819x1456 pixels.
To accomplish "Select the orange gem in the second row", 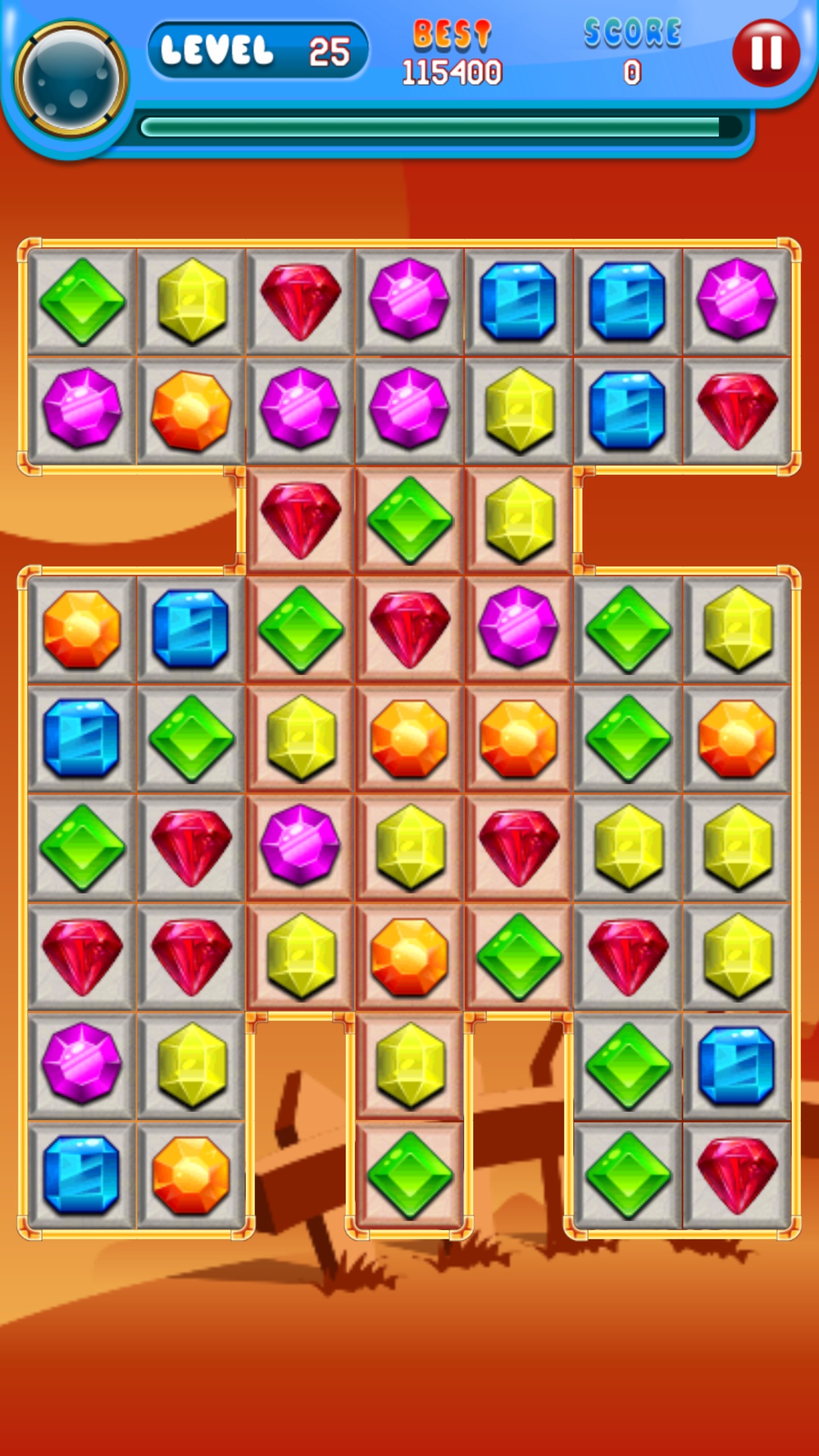I will coord(191,409).
